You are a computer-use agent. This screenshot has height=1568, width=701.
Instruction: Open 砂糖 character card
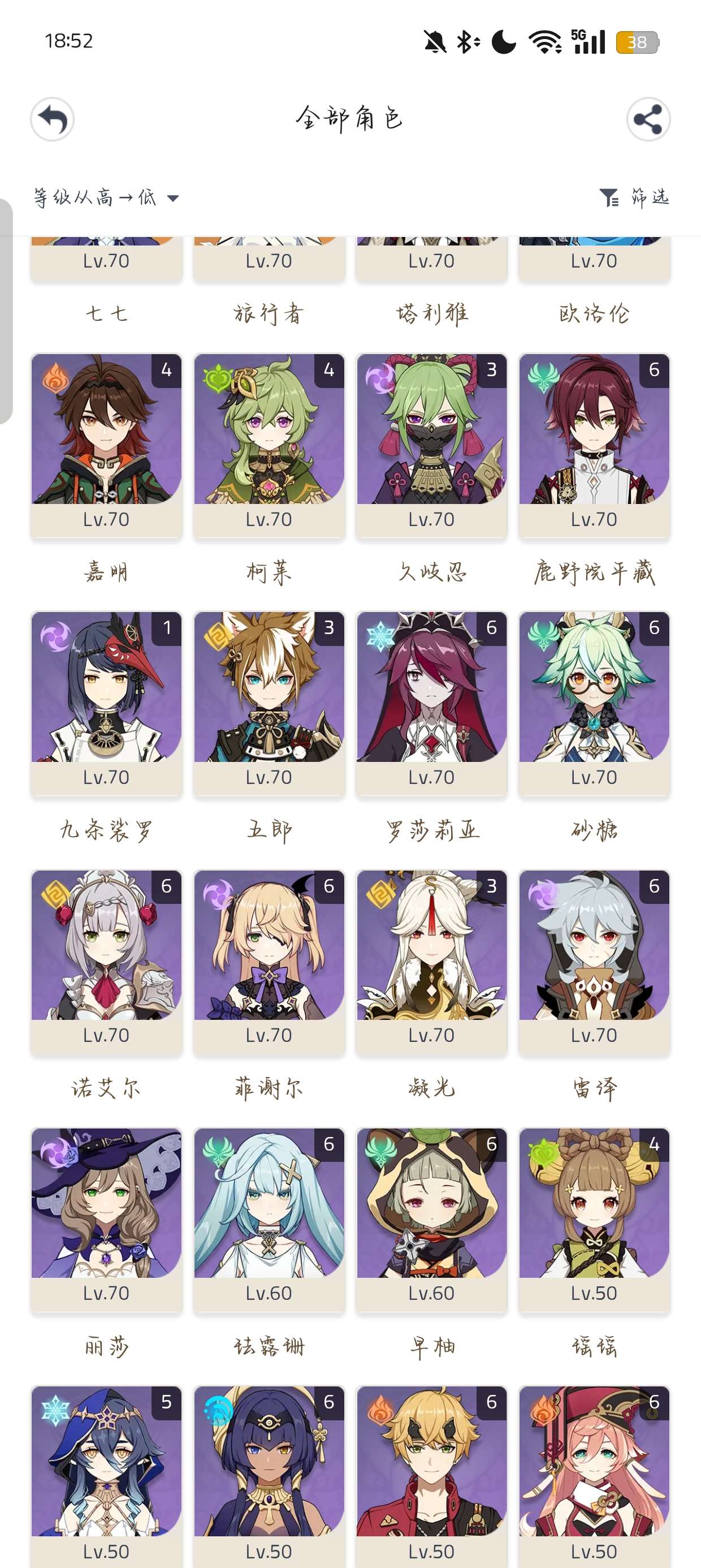[594, 703]
